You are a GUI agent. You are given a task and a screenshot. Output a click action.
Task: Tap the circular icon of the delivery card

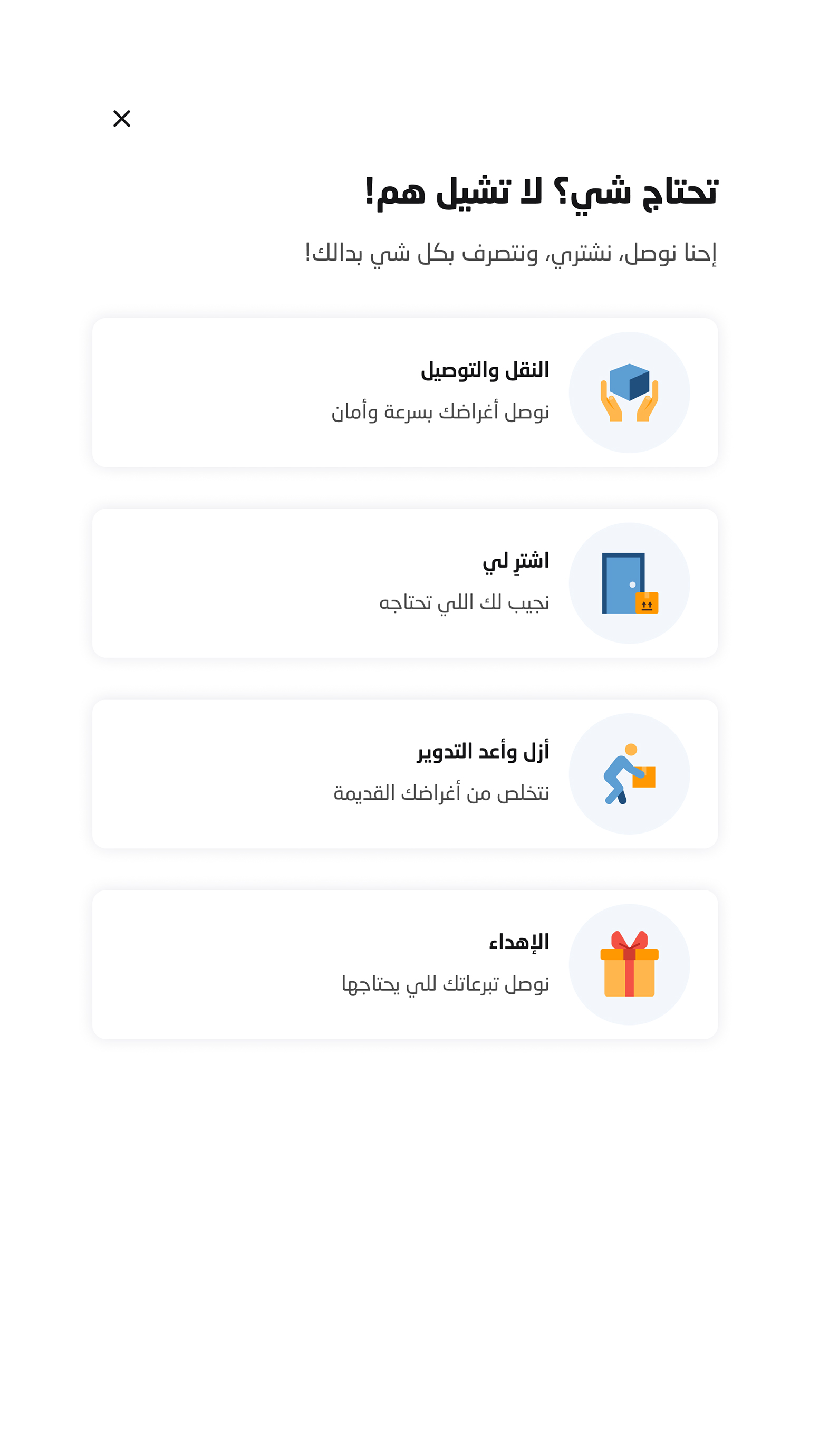[630, 393]
